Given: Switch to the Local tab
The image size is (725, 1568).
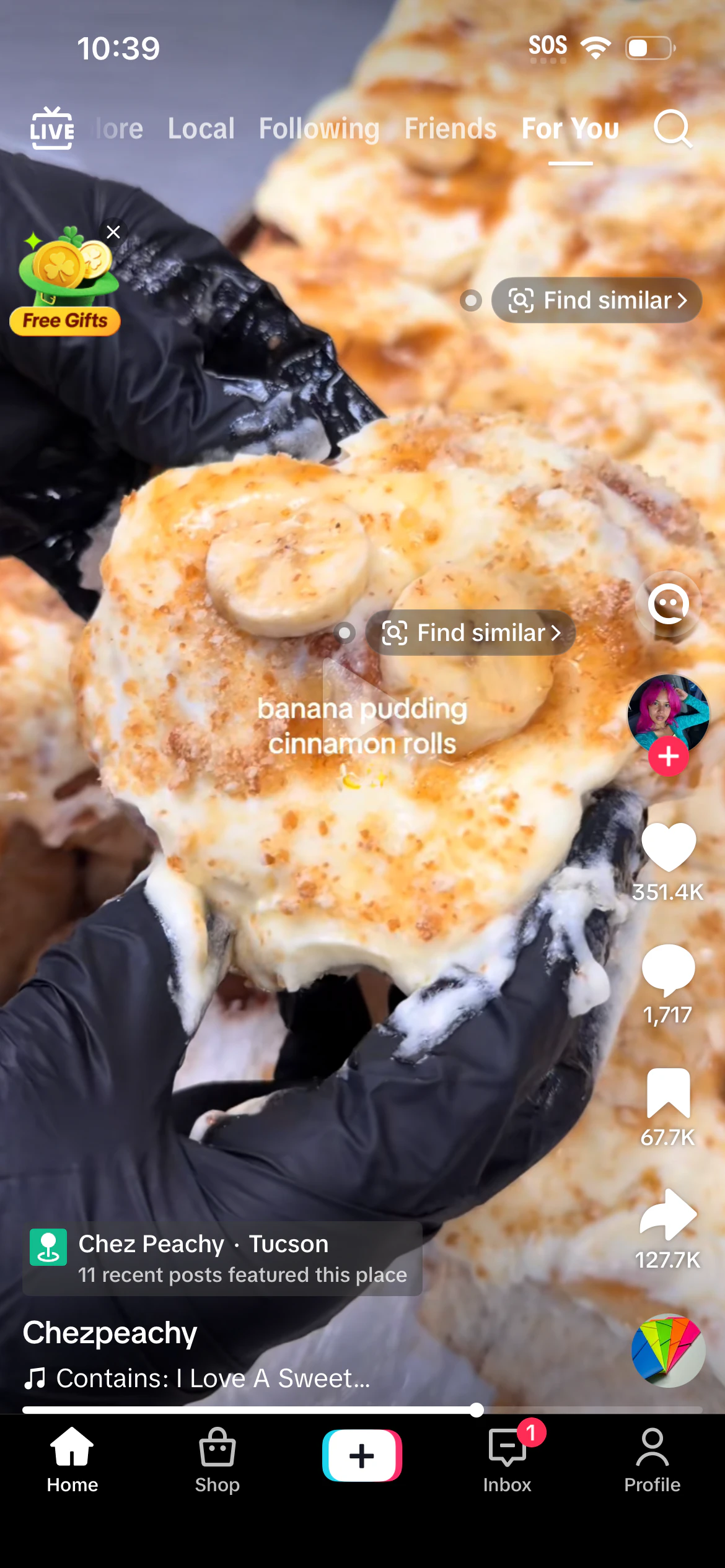Looking at the screenshot, I should [201, 129].
